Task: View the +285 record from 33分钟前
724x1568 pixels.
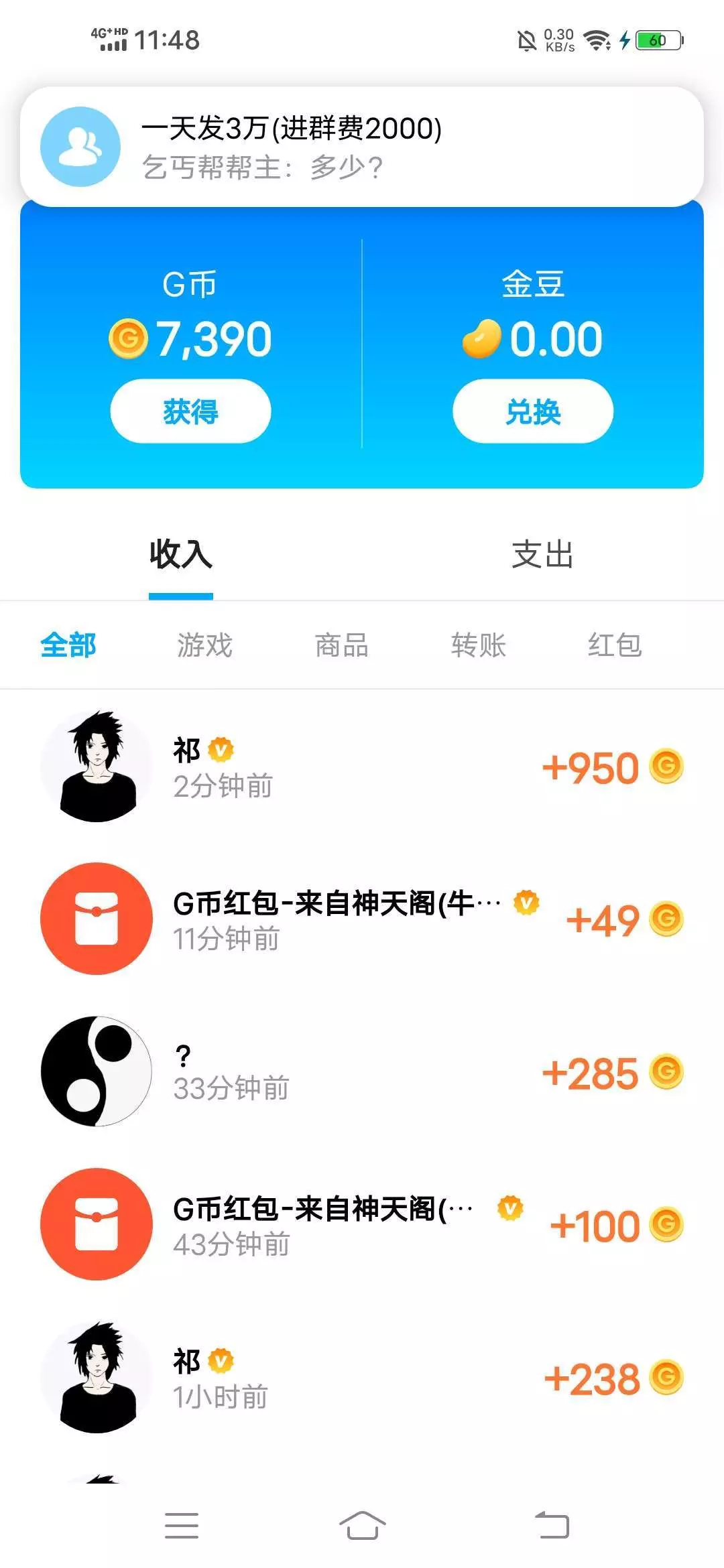Action: tap(362, 1072)
